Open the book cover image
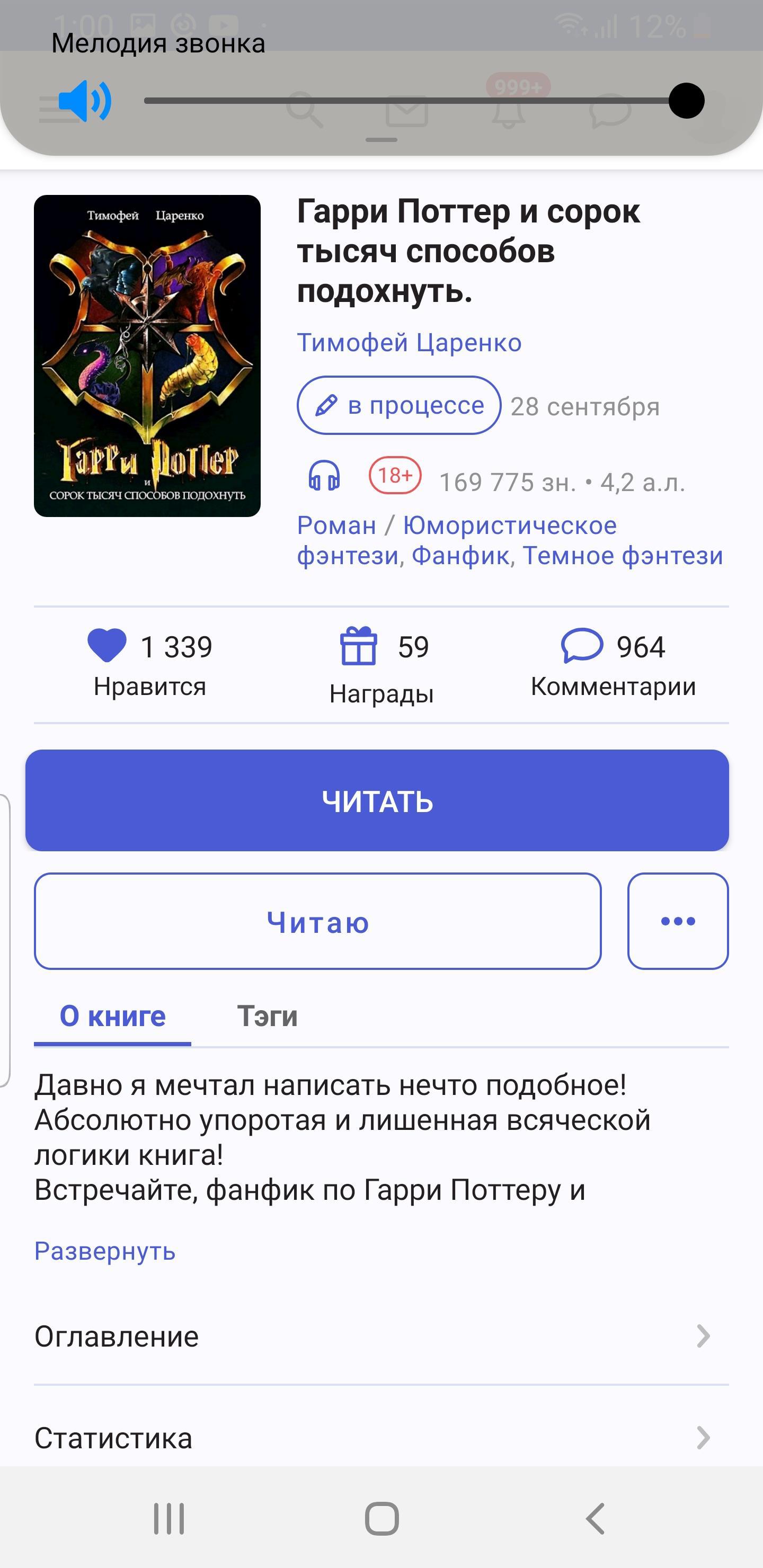 [x=147, y=356]
